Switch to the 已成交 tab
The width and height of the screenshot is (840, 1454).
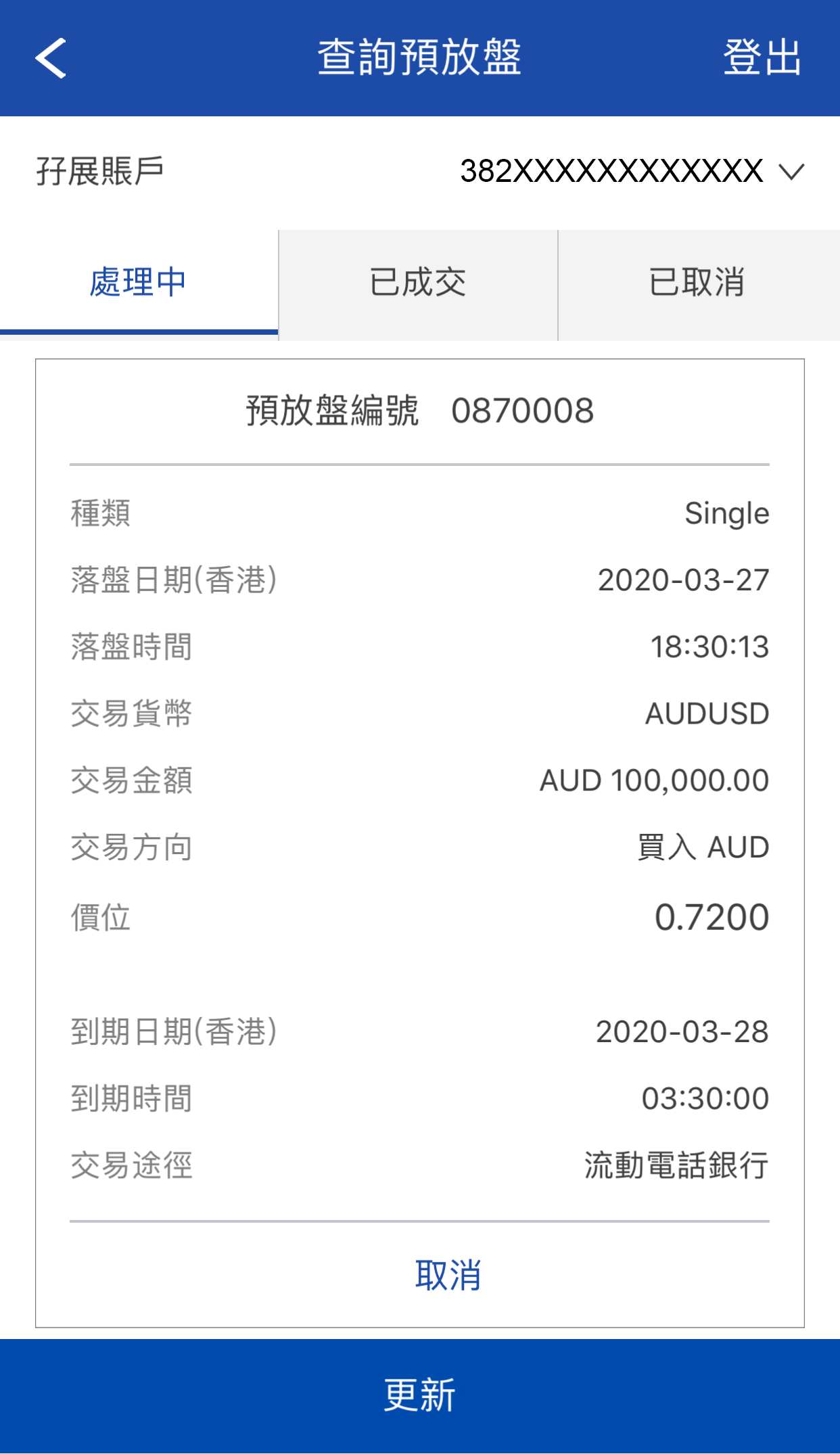tap(418, 283)
